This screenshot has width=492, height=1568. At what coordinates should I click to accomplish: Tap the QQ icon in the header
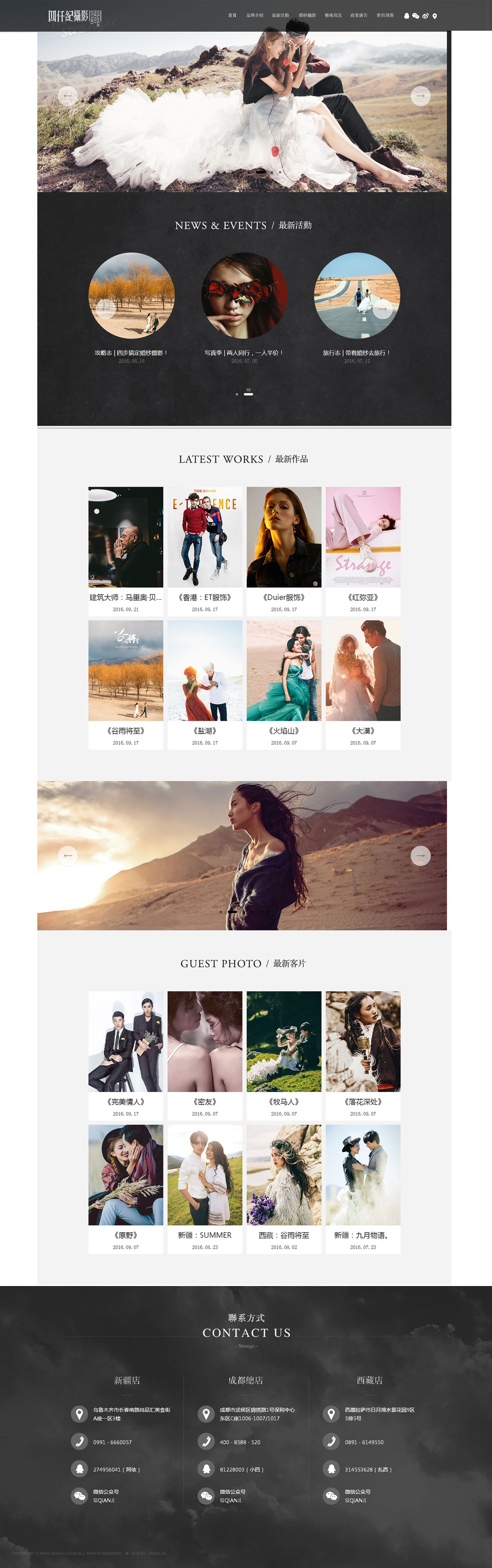406,16
